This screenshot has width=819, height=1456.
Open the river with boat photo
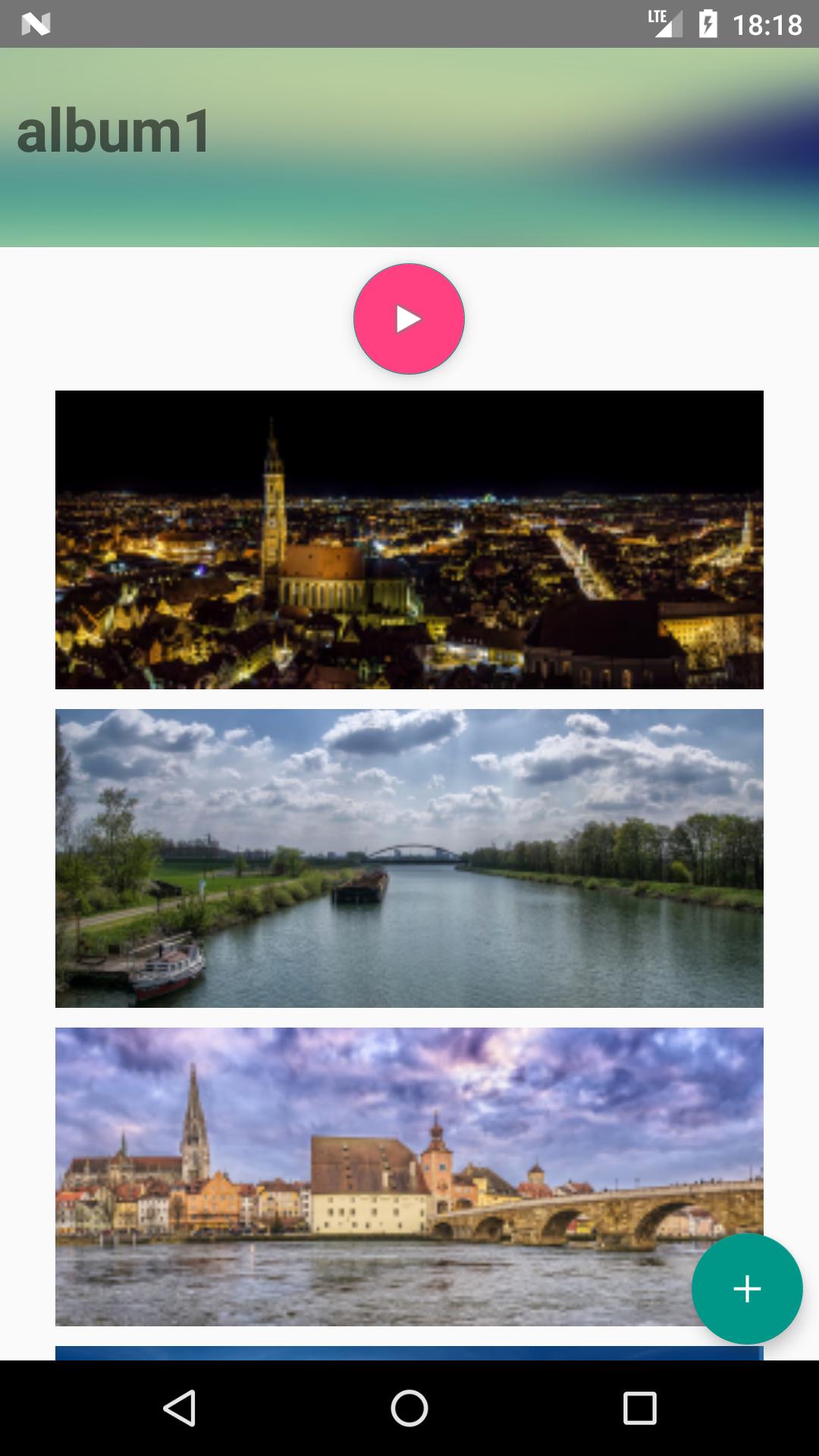(409, 857)
